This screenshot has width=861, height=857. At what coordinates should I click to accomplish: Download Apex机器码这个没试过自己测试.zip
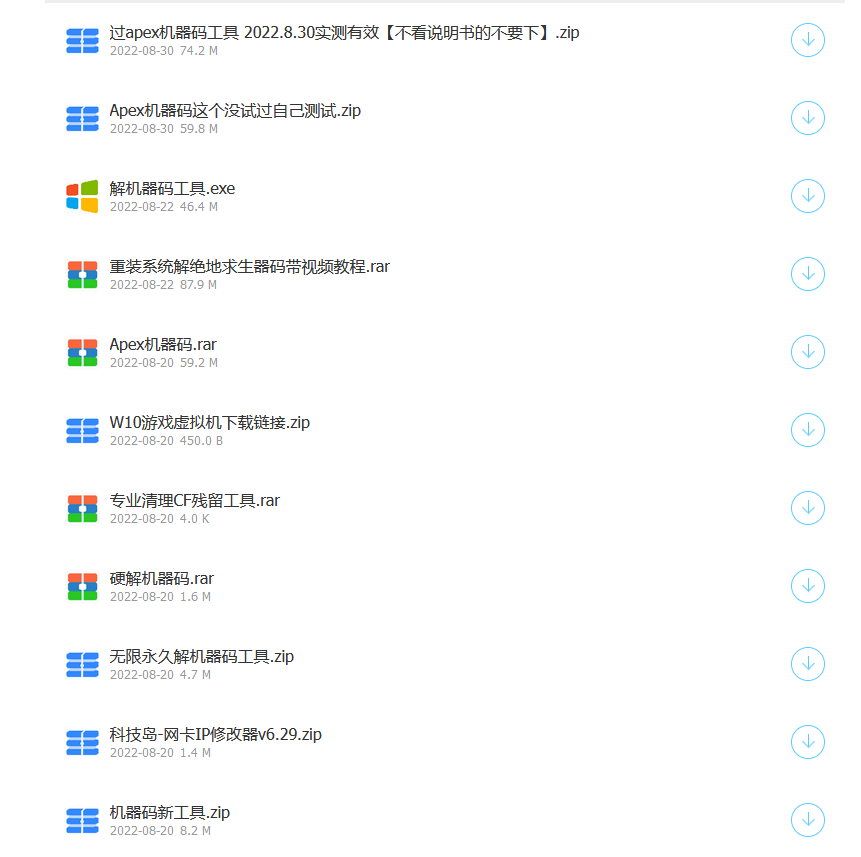(807, 119)
